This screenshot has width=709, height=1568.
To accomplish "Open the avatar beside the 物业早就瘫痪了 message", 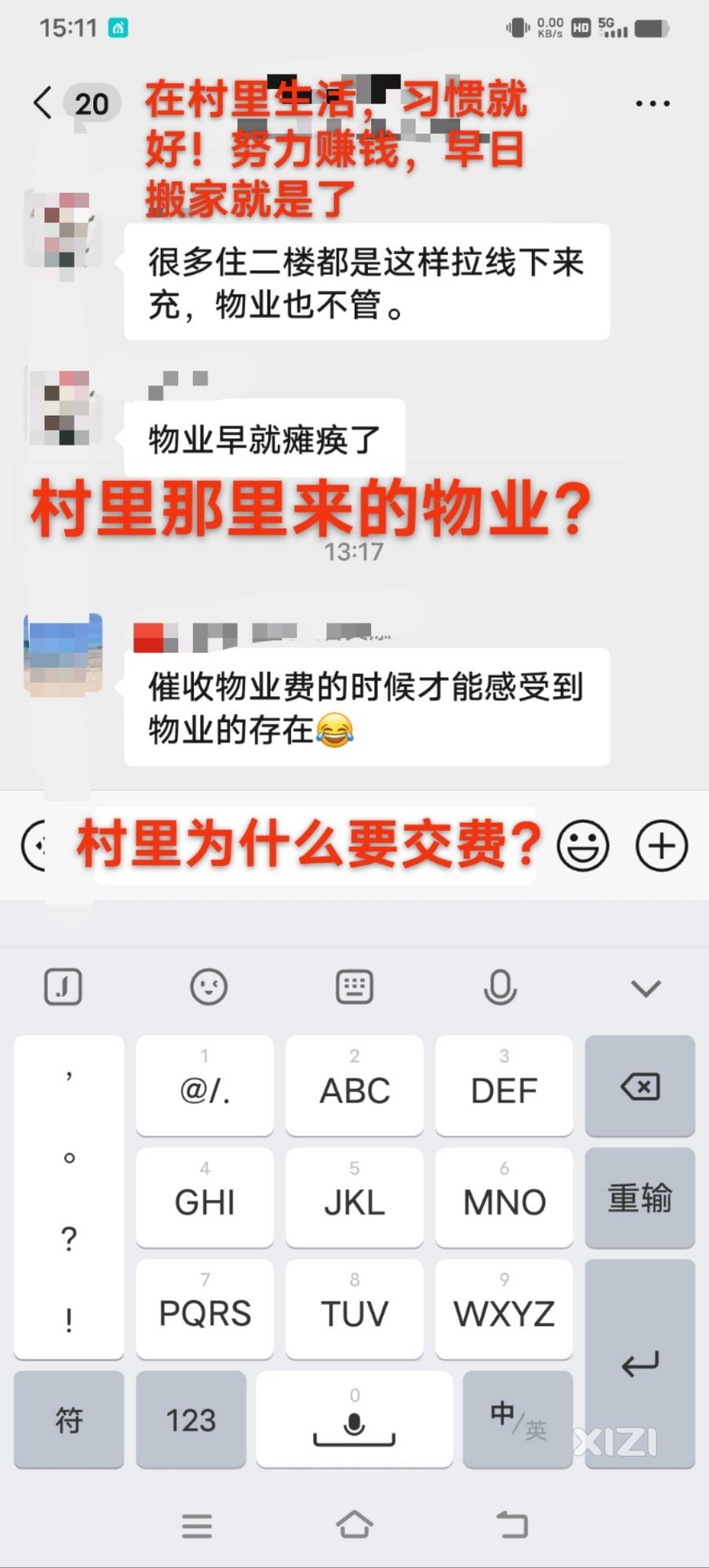I will click(x=64, y=408).
